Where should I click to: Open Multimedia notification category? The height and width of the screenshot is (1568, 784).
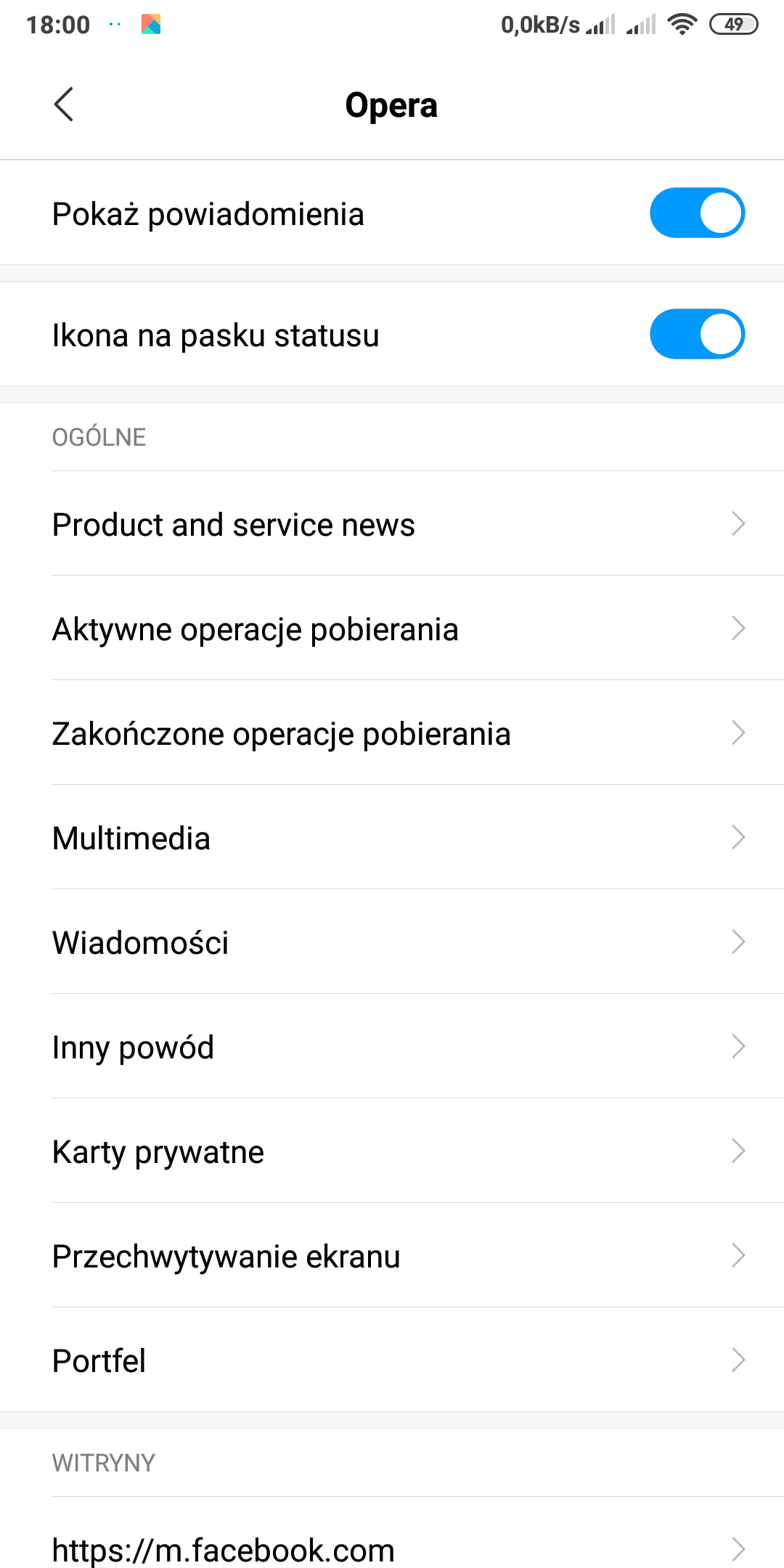click(392, 838)
